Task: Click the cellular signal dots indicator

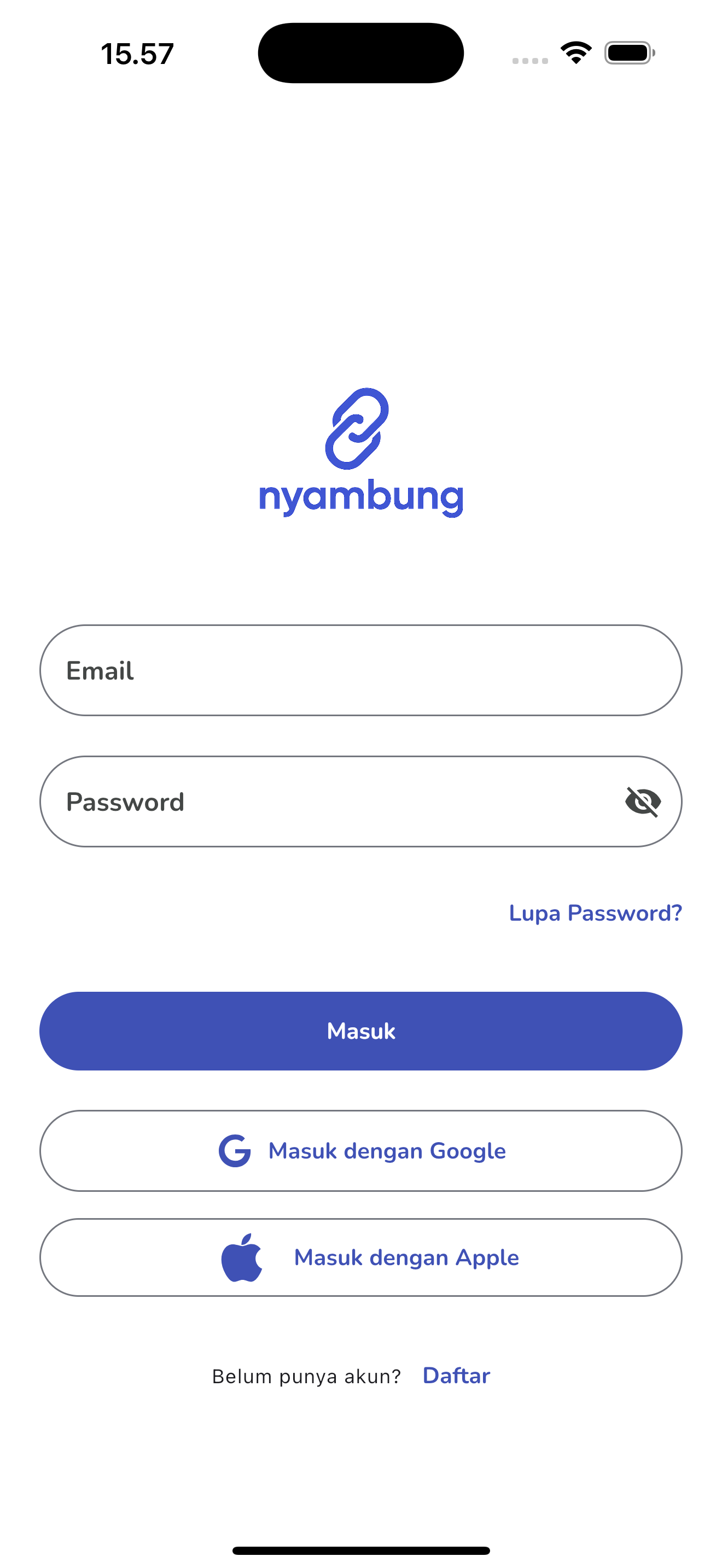Action: [x=529, y=60]
